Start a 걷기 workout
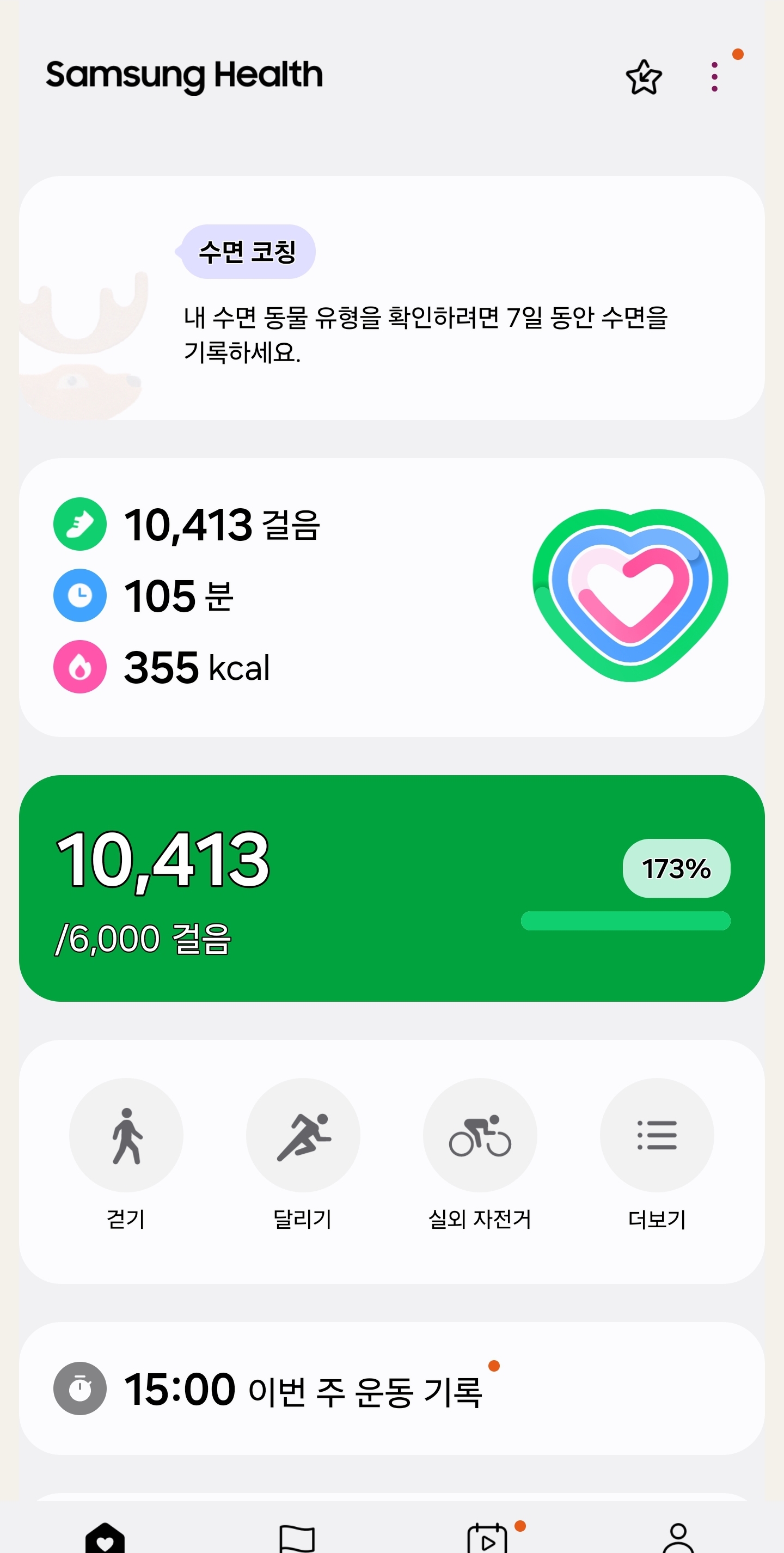 126,1135
